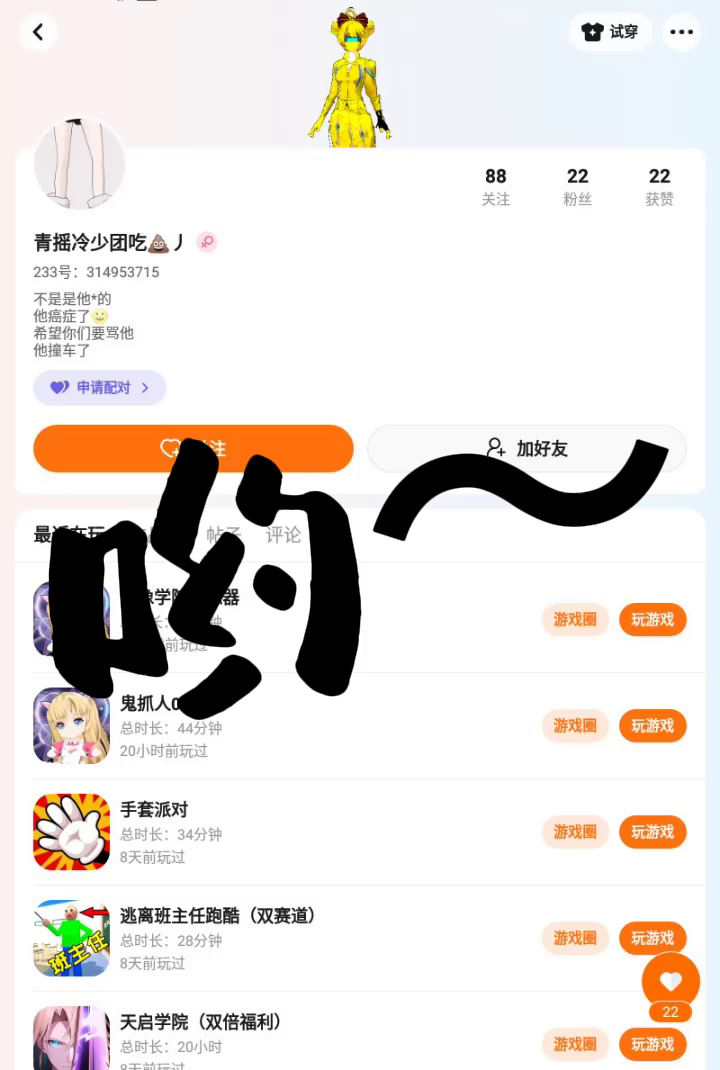720x1070 pixels.
Task: Tap 玩游戏 for 逃离班主任跑酷
Action: (652, 938)
